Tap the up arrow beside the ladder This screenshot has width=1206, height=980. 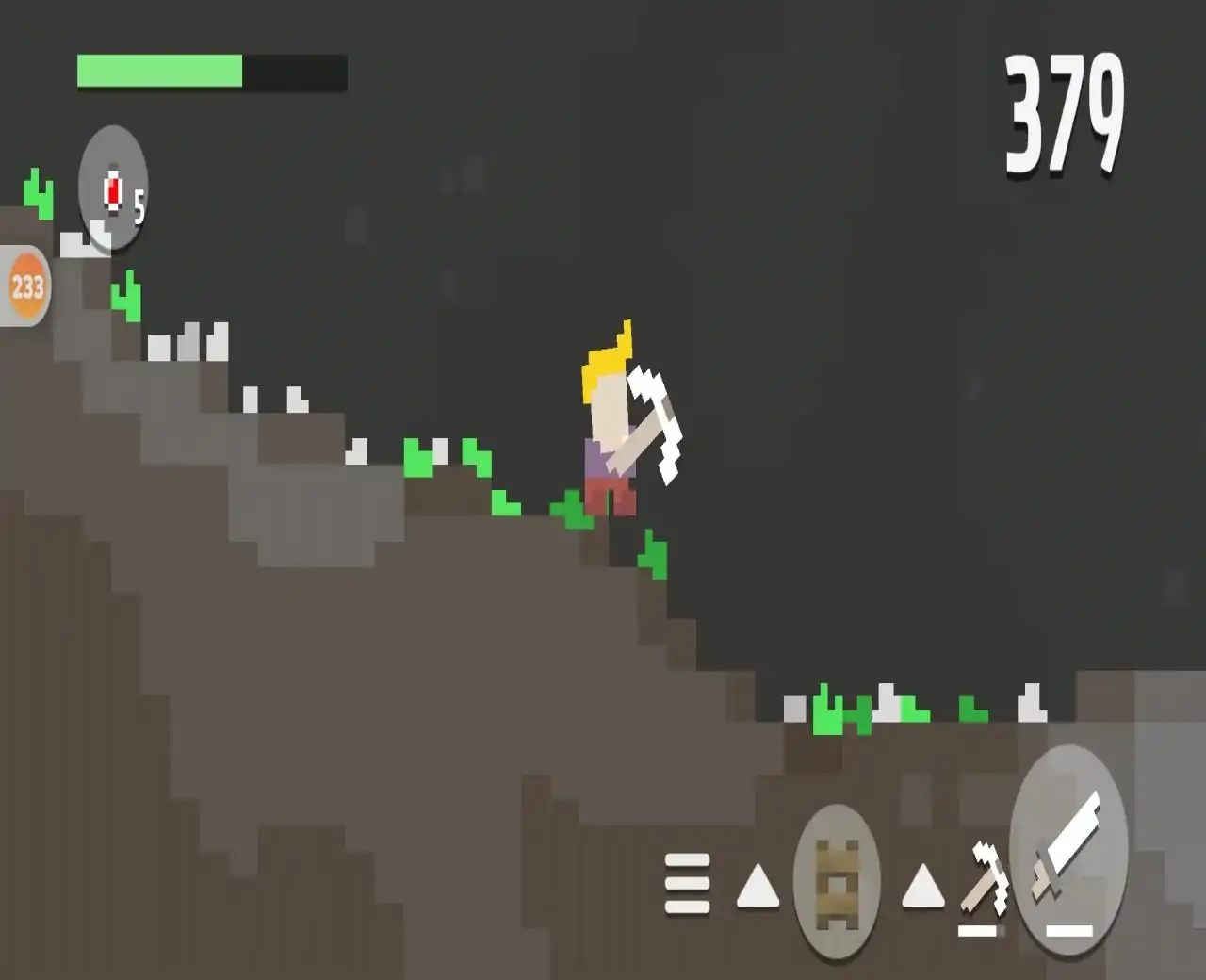(x=758, y=887)
